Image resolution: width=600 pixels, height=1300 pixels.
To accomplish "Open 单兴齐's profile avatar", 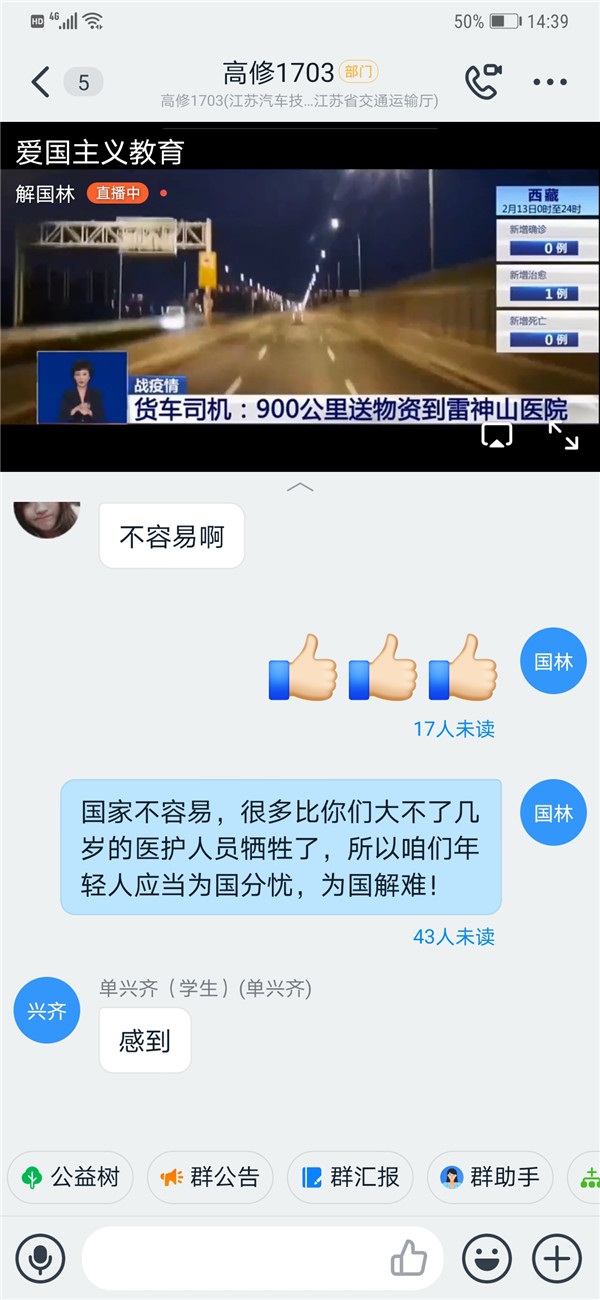I will tap(47, 1010).
